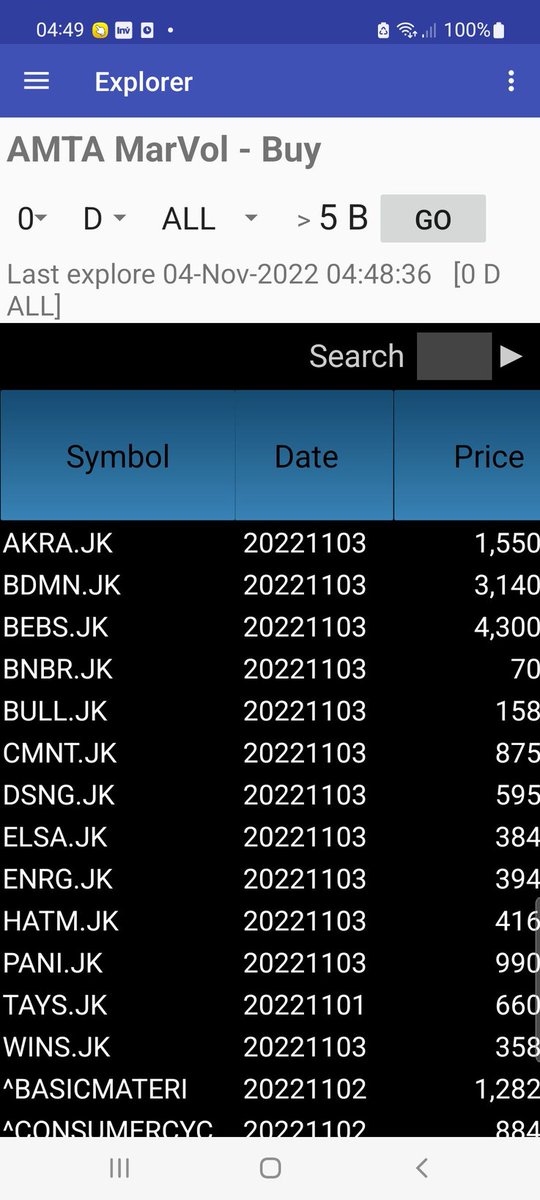Image resolution: width=540 pixels, height=1200 pixels.
Task: Open the ^BASICMATERI index row
Action: click(270, 1089)
